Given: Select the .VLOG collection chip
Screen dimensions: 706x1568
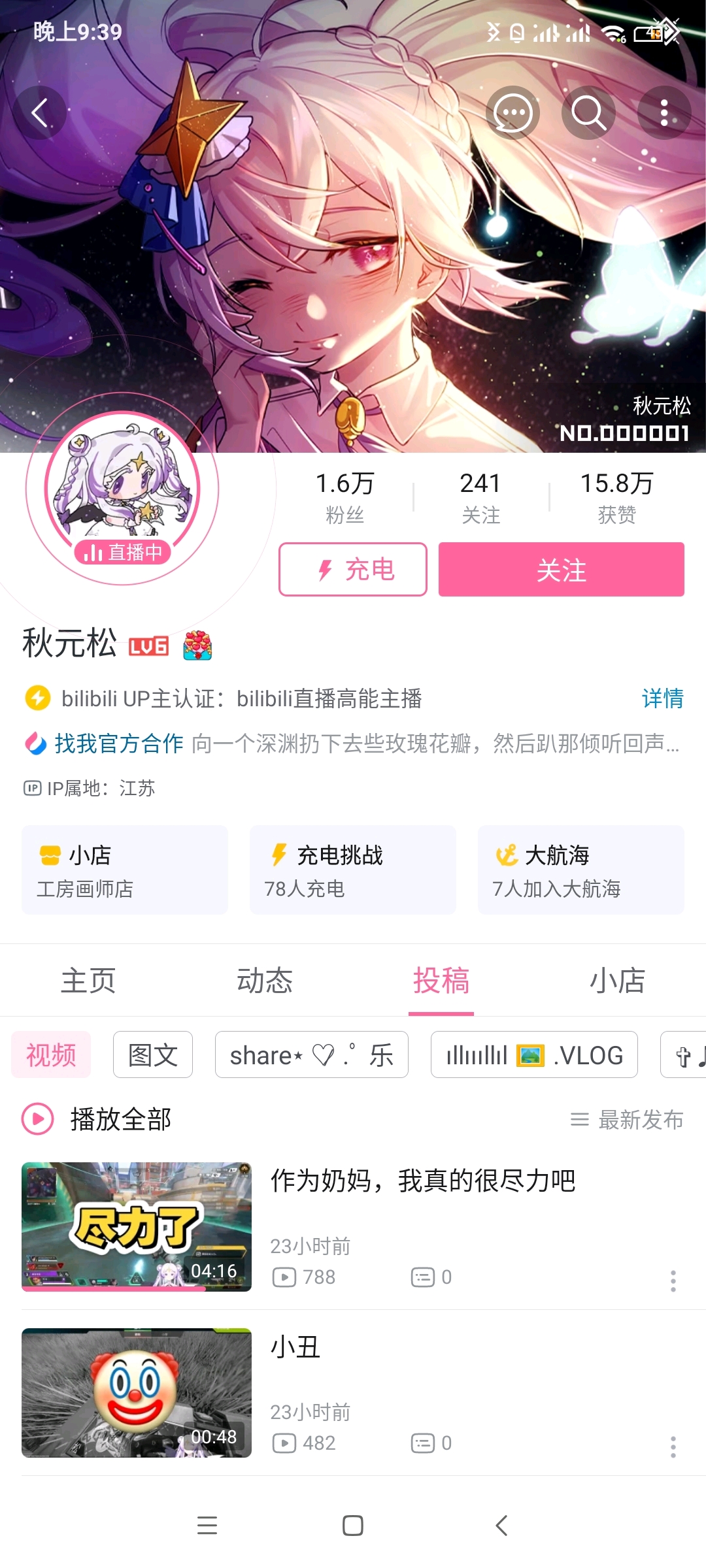Looking at the screenshot, I should [x=534, y=1054].
